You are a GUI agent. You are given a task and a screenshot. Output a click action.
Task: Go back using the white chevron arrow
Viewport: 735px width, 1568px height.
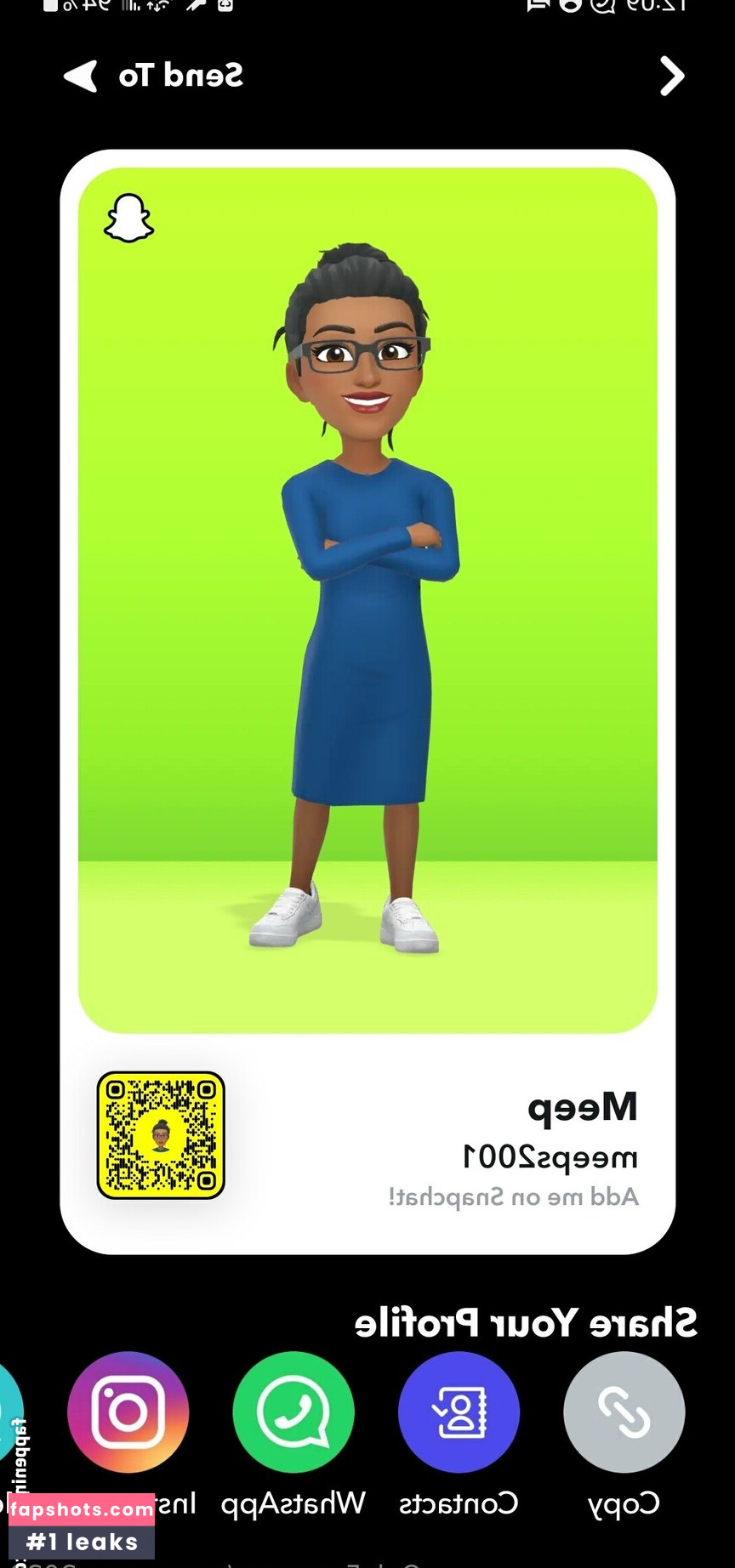(x=671, y=77)
